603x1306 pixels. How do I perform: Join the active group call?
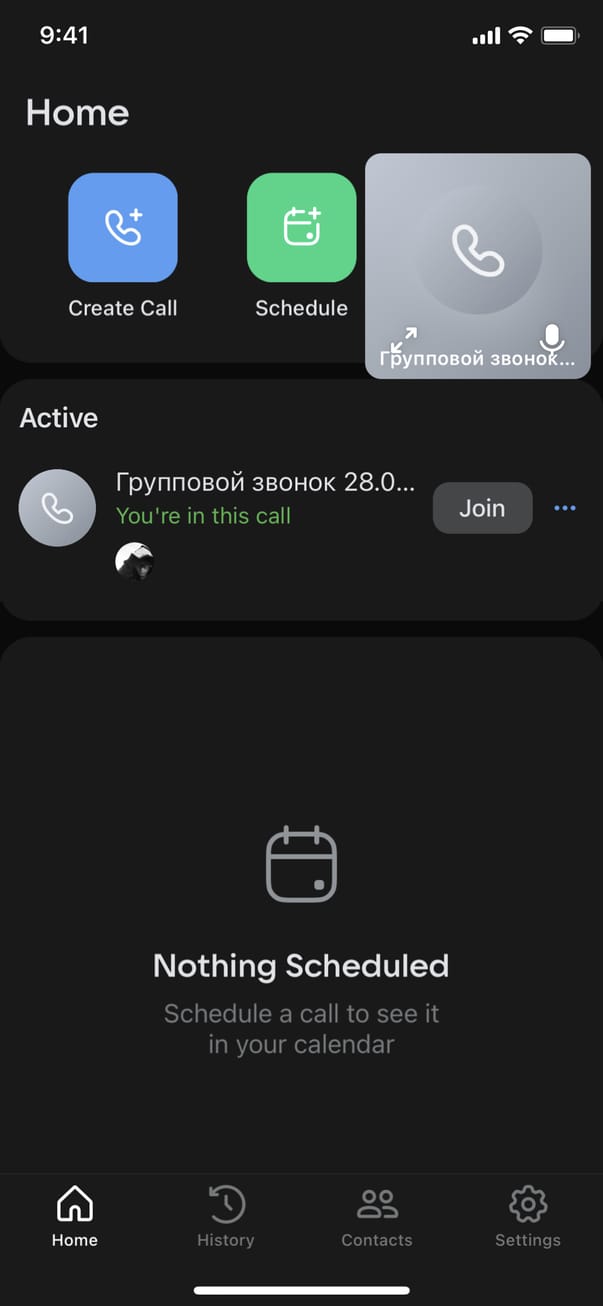pos(482,508)
